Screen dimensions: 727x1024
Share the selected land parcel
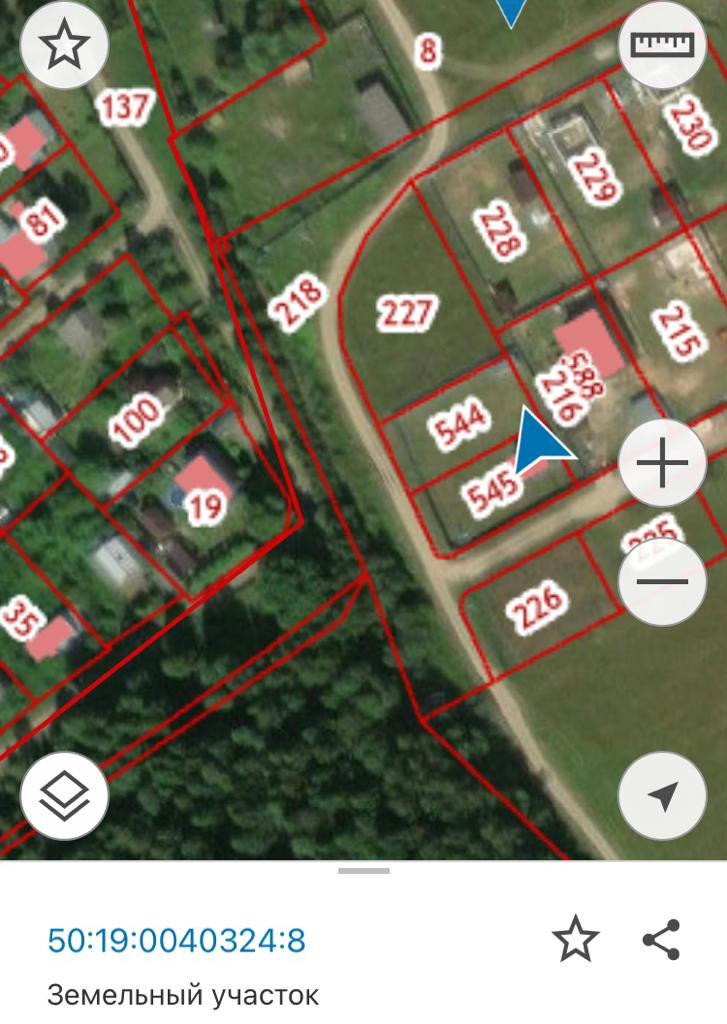click(x=661, y=941)
